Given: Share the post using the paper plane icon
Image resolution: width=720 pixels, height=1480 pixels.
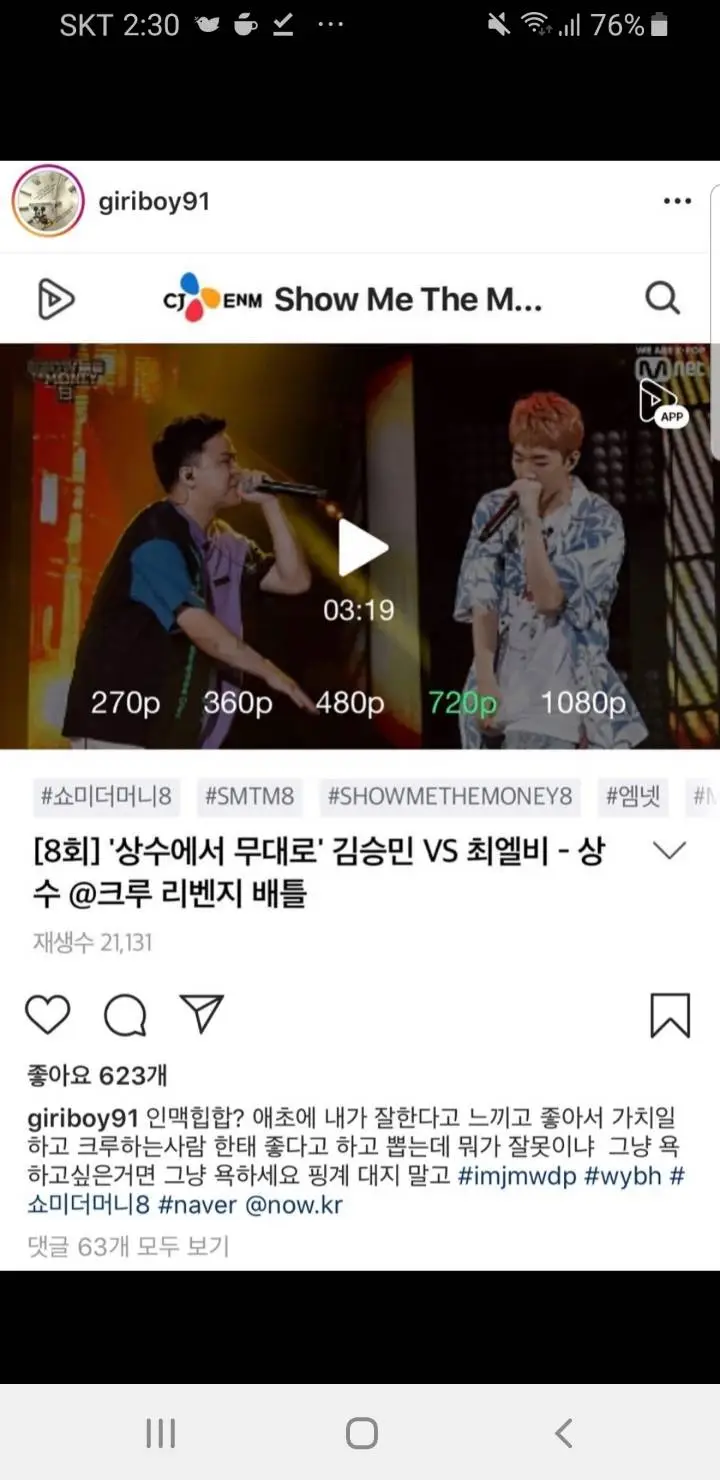Looking at the screenshot, I should tap(204, 1014).
